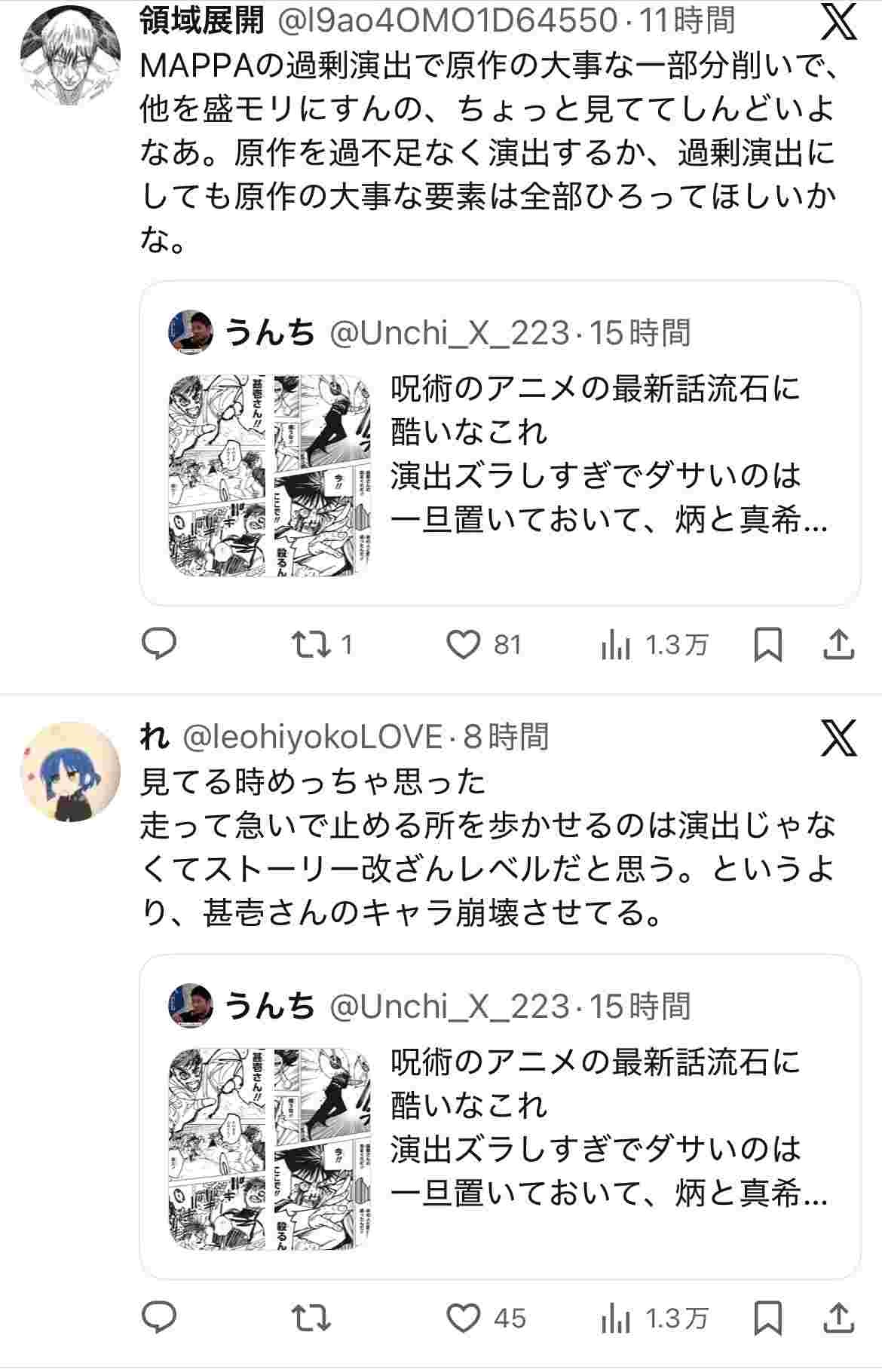Share れ's post
The height and width of the screenshot is (1372, 882).
pos(838,1319)
